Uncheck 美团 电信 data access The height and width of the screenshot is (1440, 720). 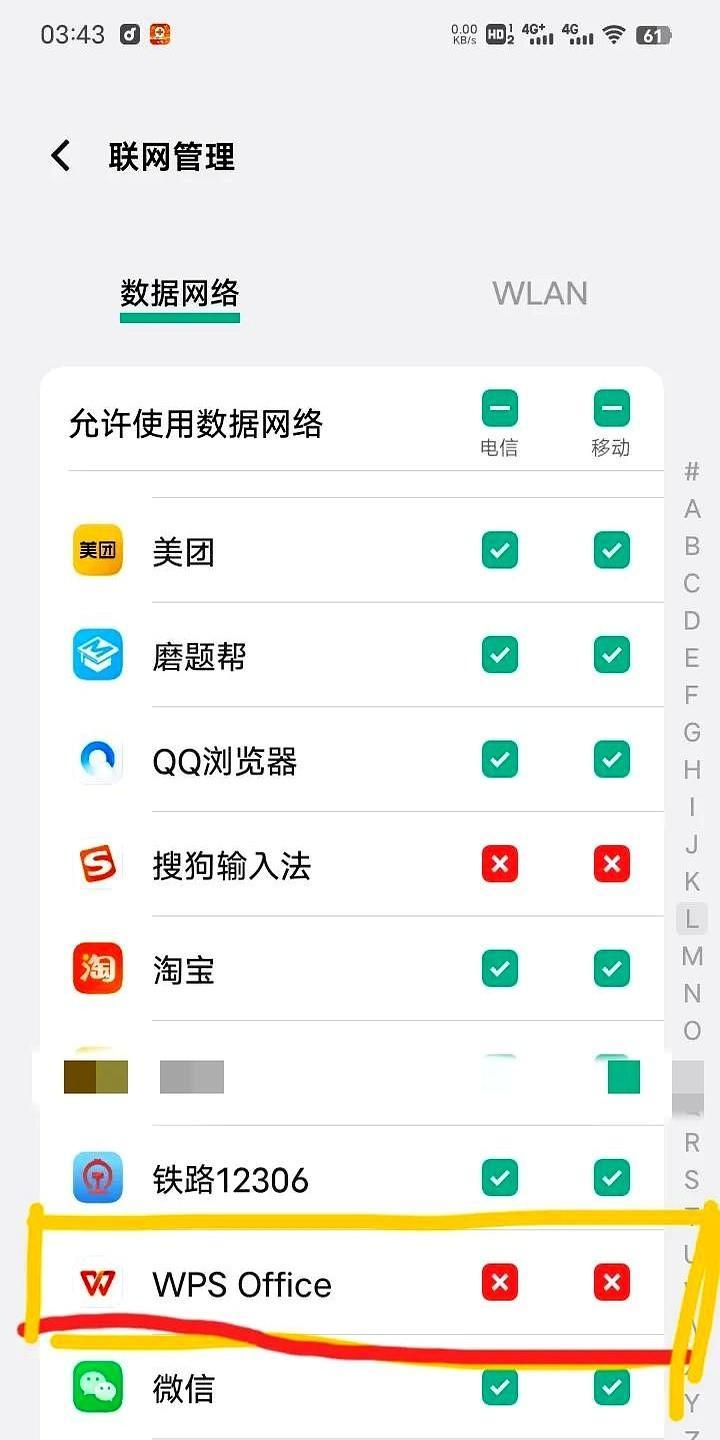pos(500,550)
